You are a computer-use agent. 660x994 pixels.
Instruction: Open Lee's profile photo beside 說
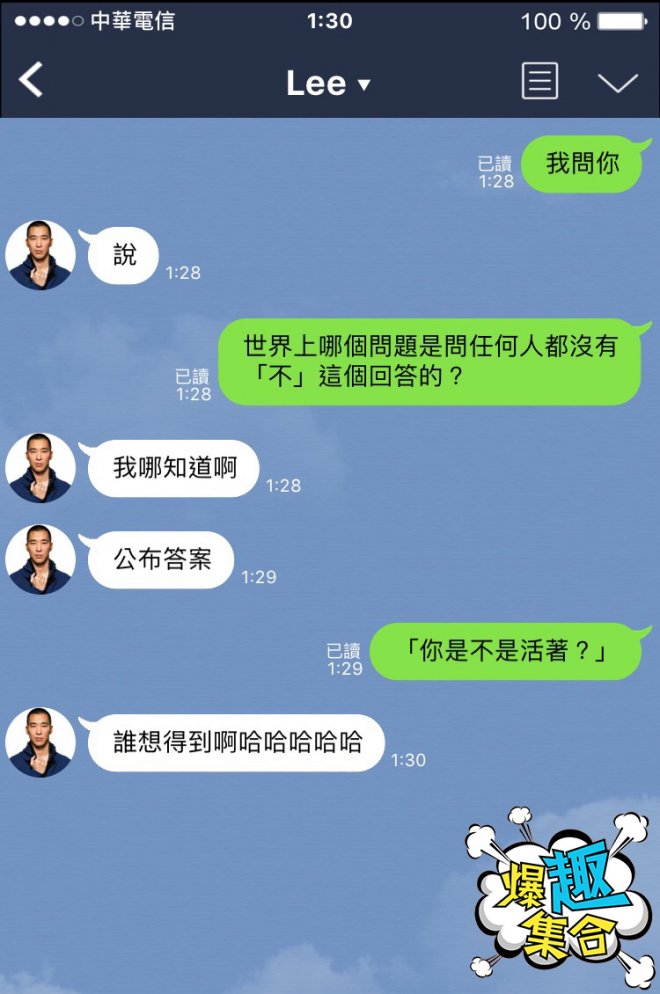[x=41, y=256]
